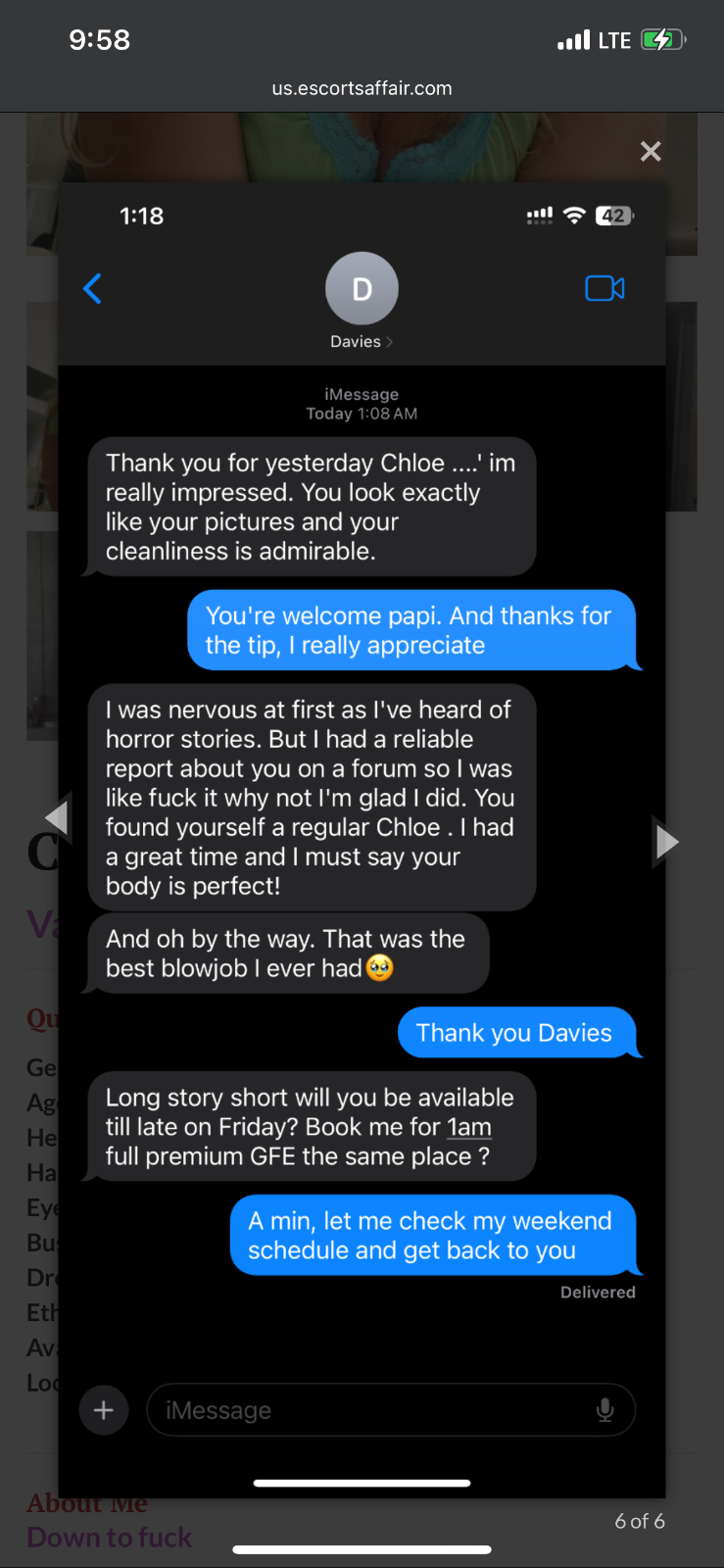
Task: Tap the us.escortsaffair.com address bar
Action: tap(362, 88)
